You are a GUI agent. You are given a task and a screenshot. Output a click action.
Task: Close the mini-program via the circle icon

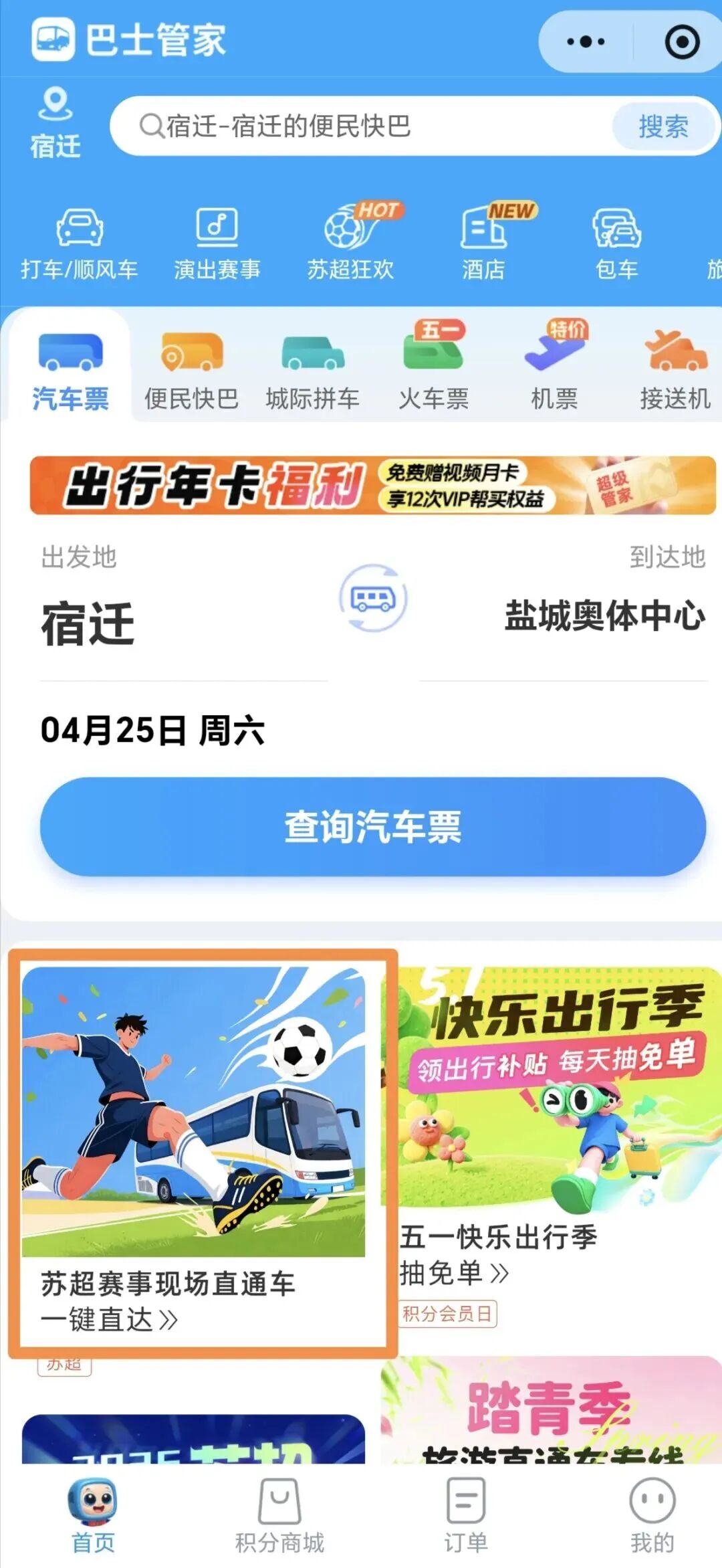coord(682,42)
